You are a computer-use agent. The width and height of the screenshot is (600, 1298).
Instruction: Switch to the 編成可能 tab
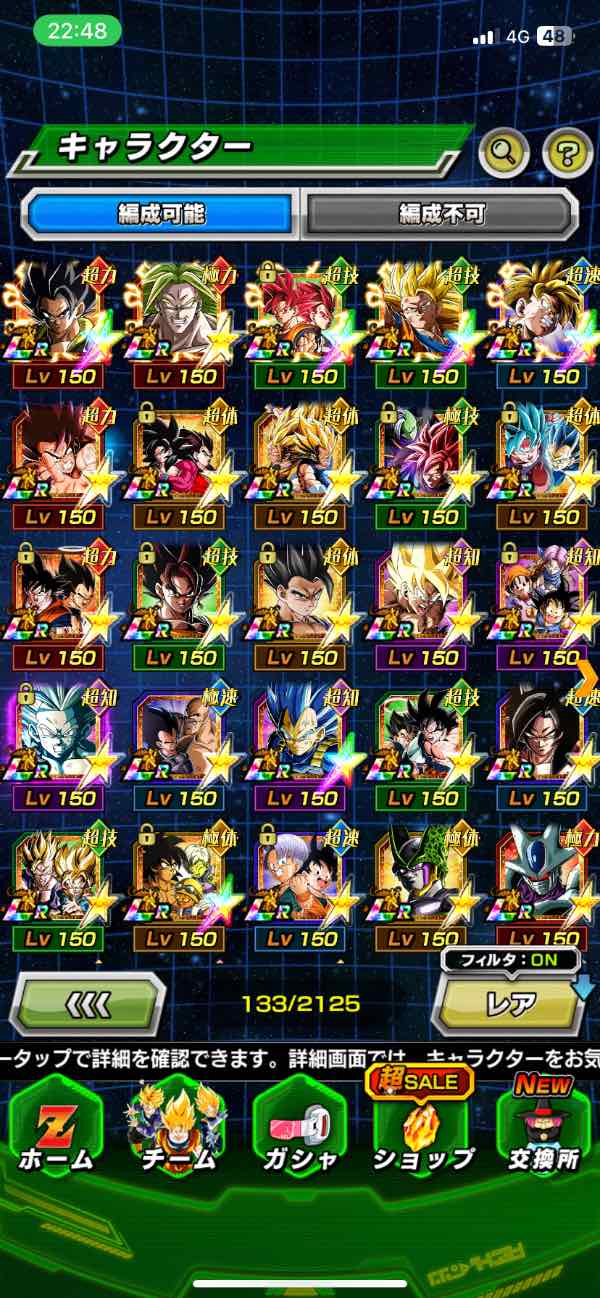[161, 213]
